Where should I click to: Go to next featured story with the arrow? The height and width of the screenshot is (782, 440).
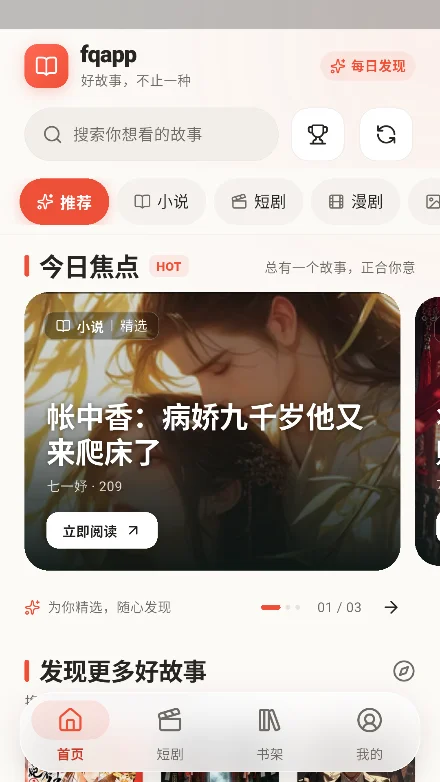click(391, 607)
